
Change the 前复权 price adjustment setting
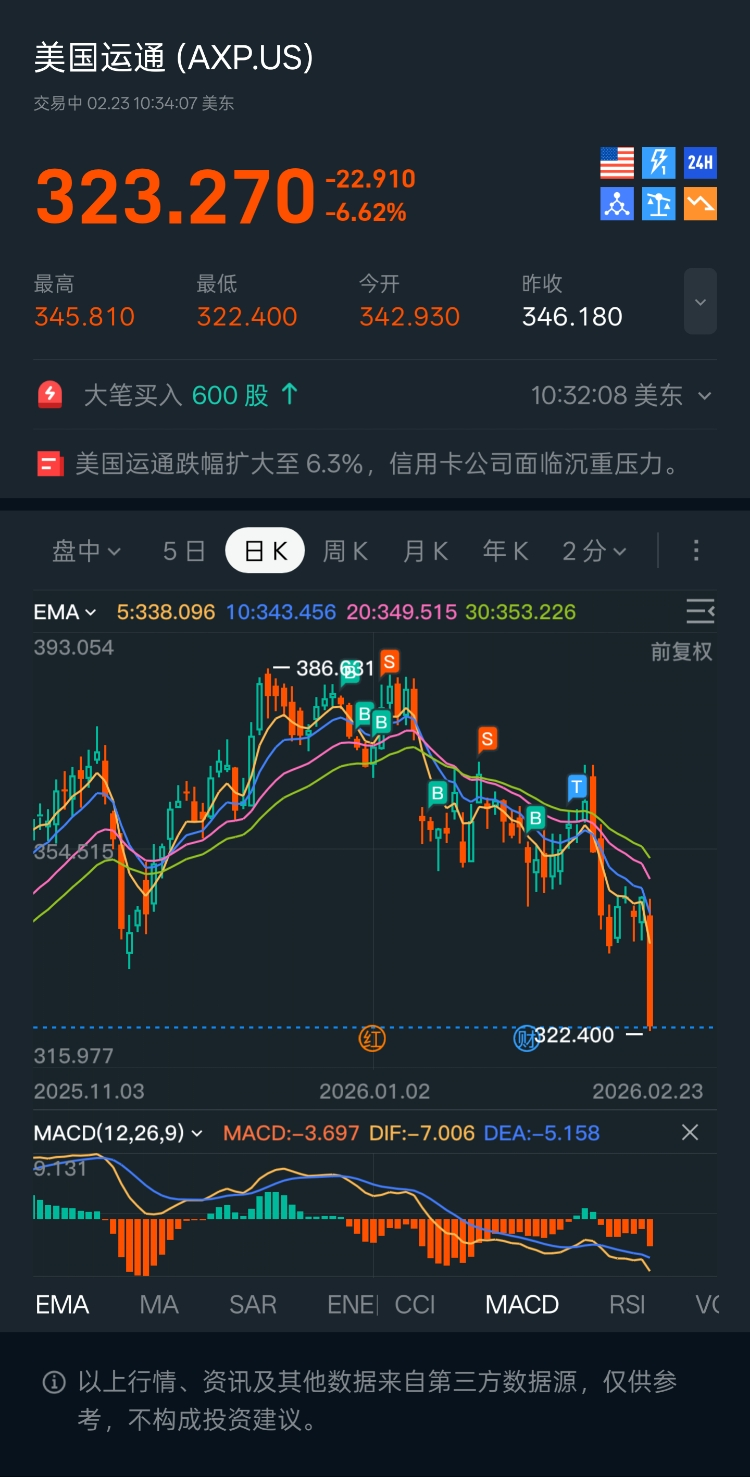click(x=682, y=652)
